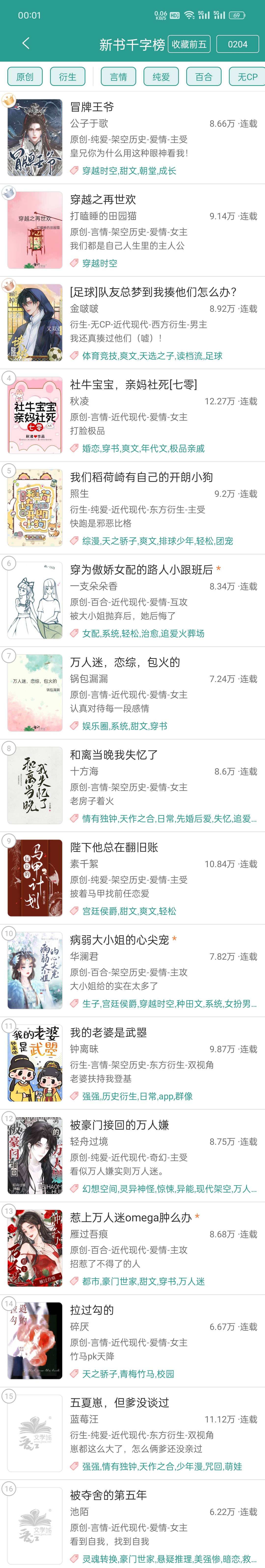Filter by 原创 chip

(x=25, y=77)
